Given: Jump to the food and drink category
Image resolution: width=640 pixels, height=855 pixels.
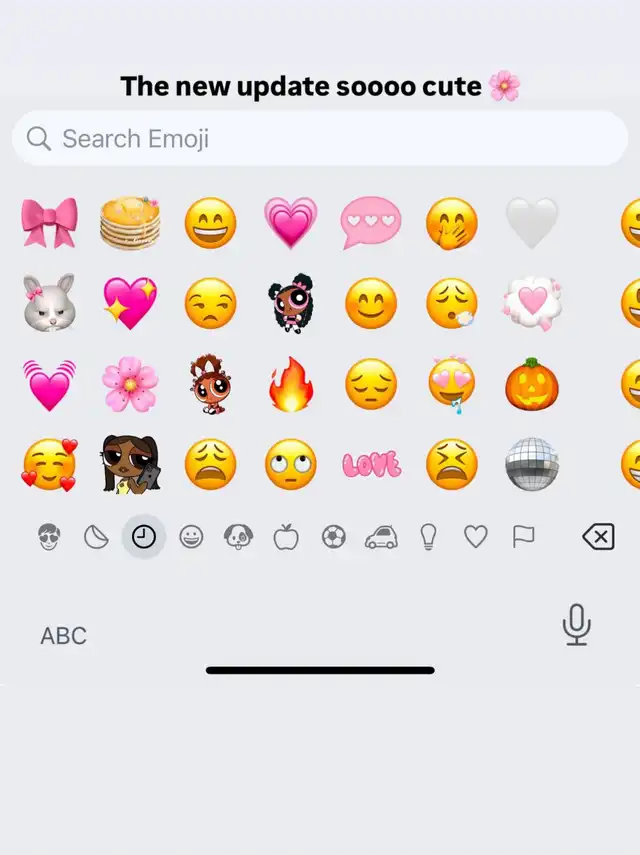Looking at the screenshot, I should tap(286, 538).
